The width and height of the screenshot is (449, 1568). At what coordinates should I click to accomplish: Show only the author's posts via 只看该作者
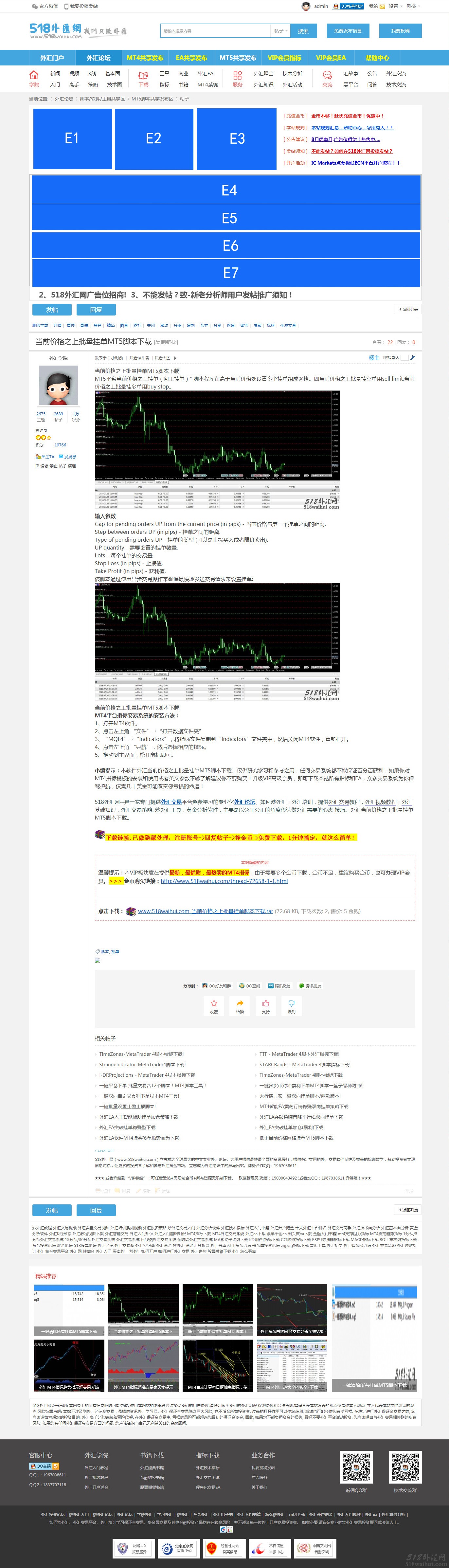point(139,358)
